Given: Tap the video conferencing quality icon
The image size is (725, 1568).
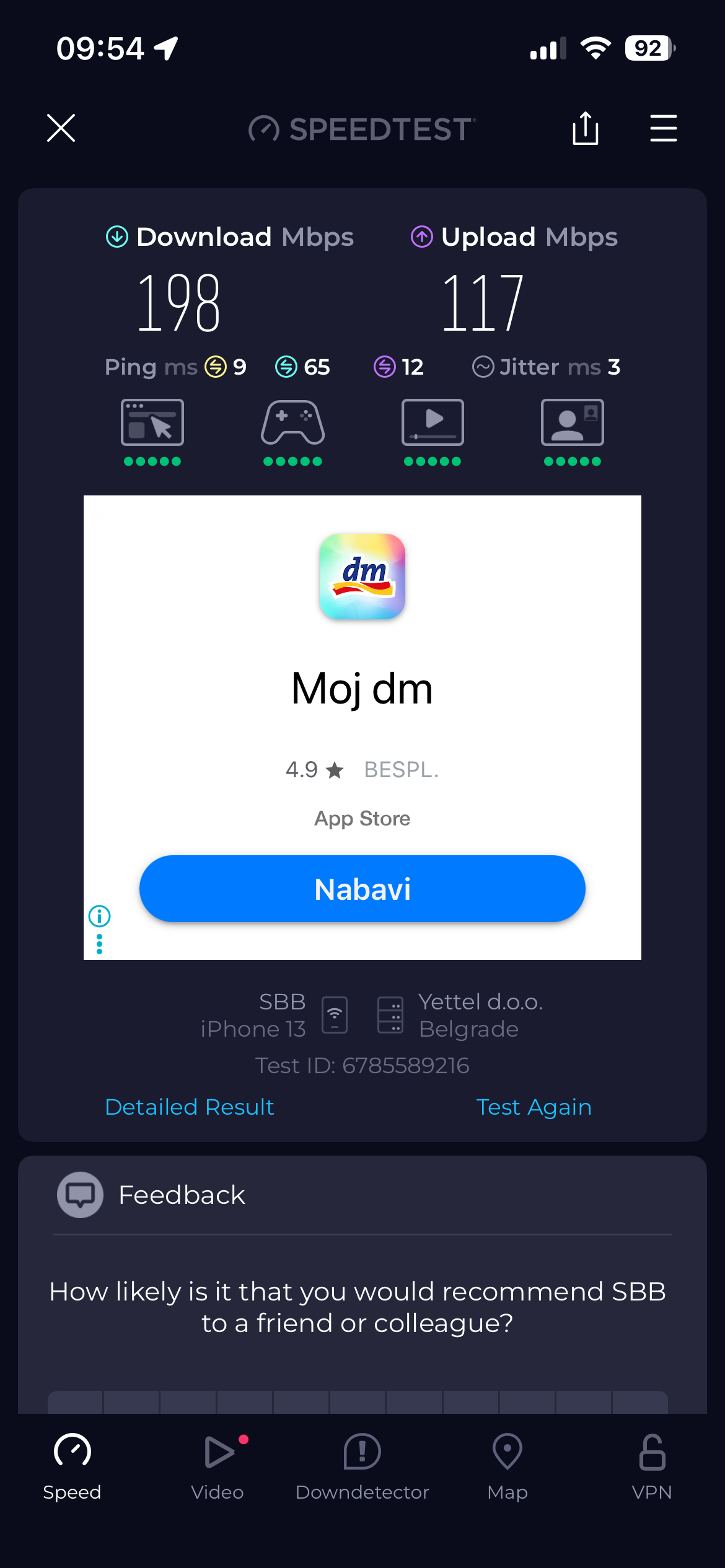Looking at the screenshot, I should pyautogui.click(x=572, y=423).
